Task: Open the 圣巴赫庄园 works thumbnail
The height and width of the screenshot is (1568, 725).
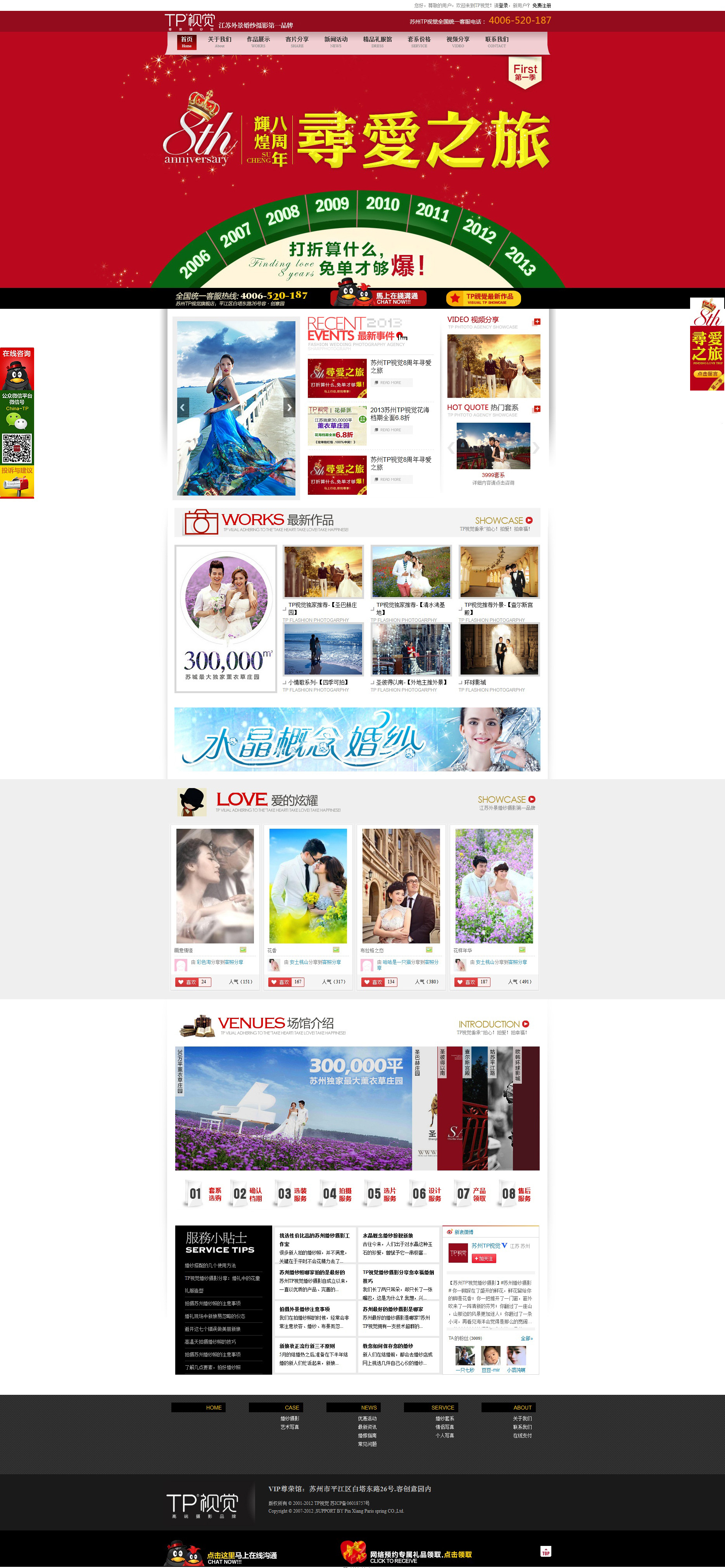Action: coord(323,571)
